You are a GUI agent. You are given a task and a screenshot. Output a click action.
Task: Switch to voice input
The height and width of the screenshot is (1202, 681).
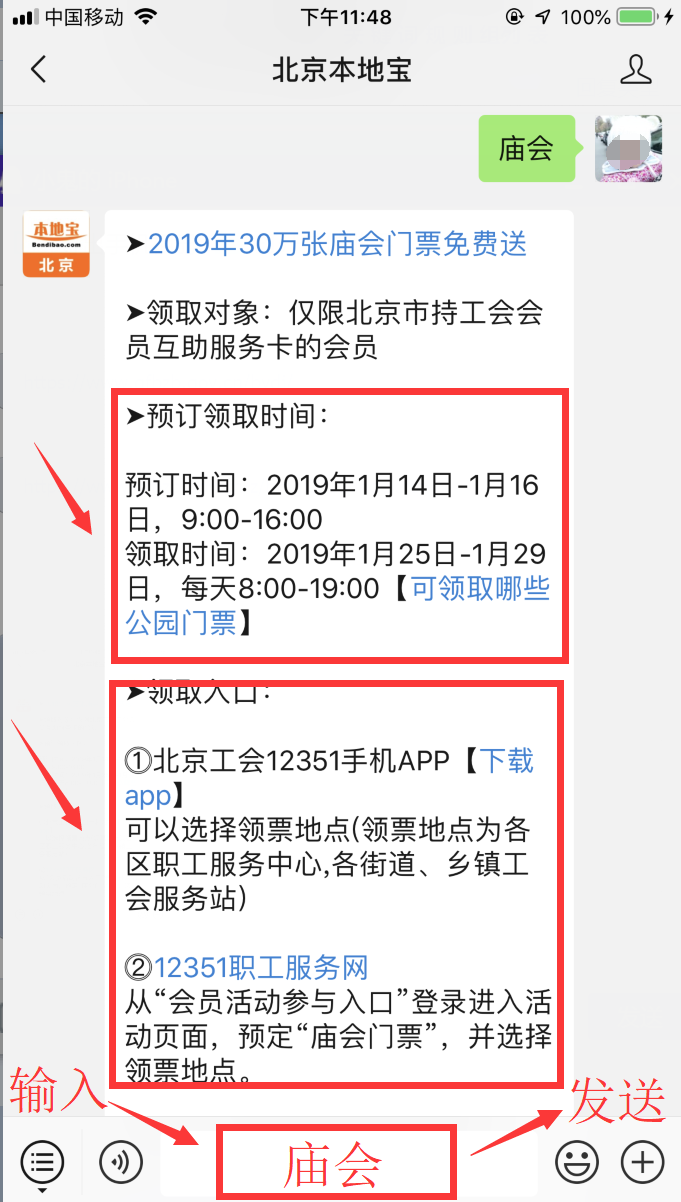tap(121, 1161)
